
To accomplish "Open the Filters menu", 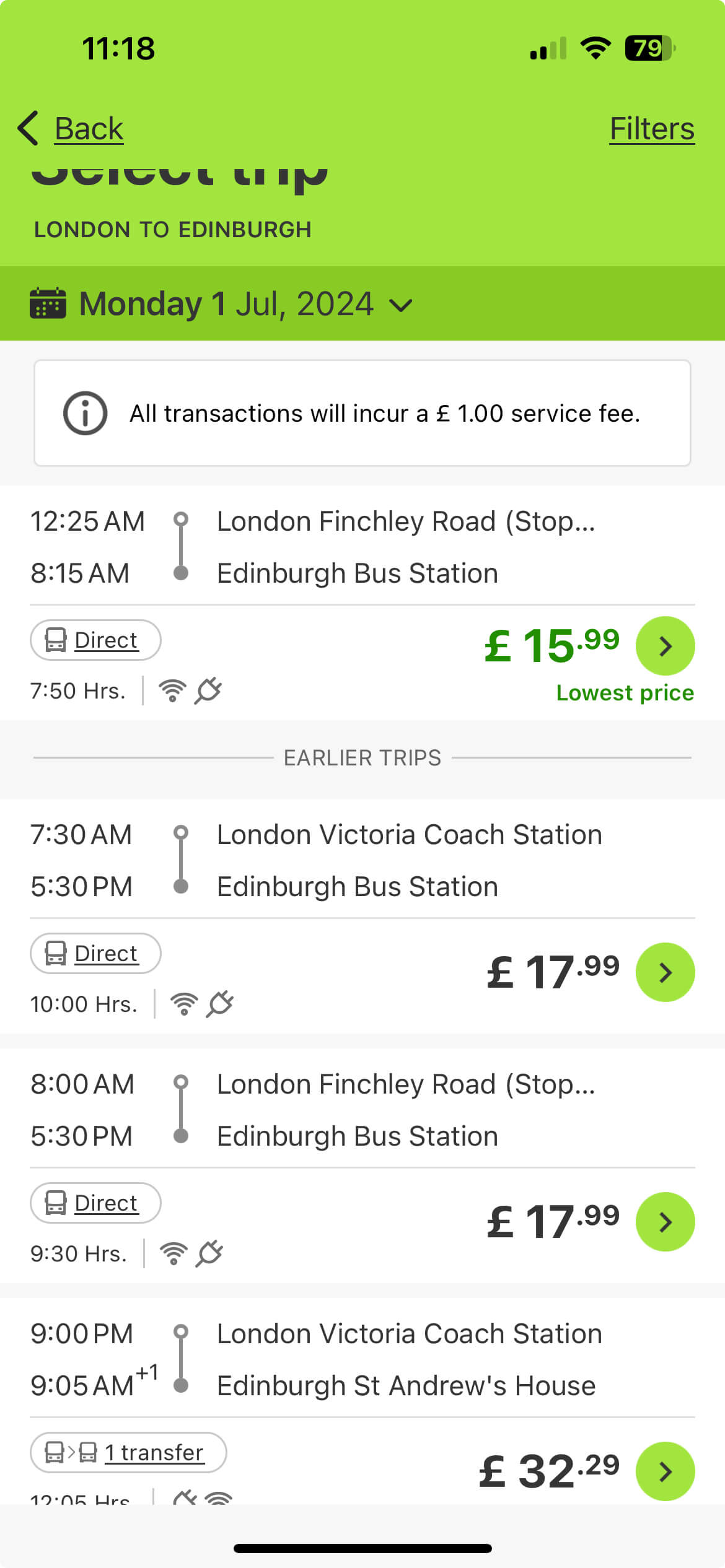I will 651,128.
